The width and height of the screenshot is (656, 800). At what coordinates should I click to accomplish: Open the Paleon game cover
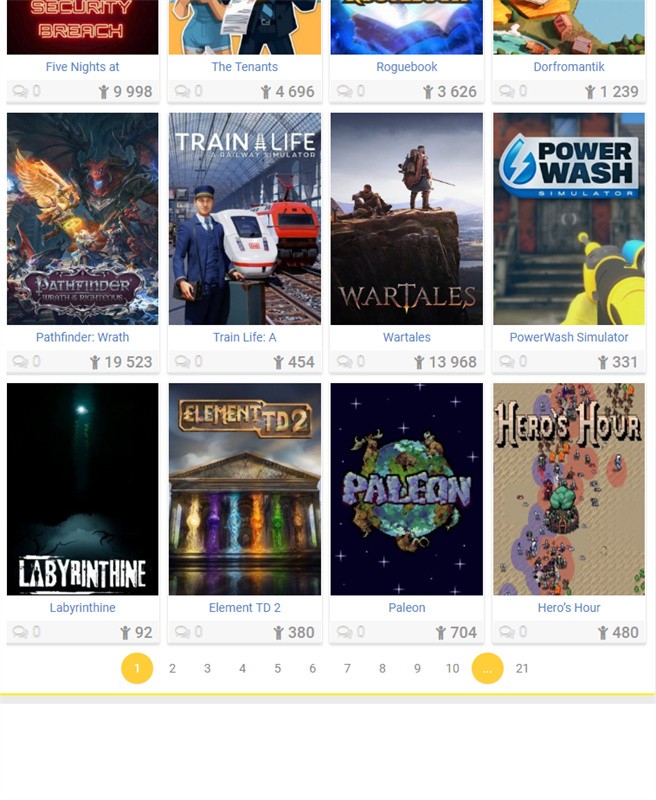coord(407,489)
